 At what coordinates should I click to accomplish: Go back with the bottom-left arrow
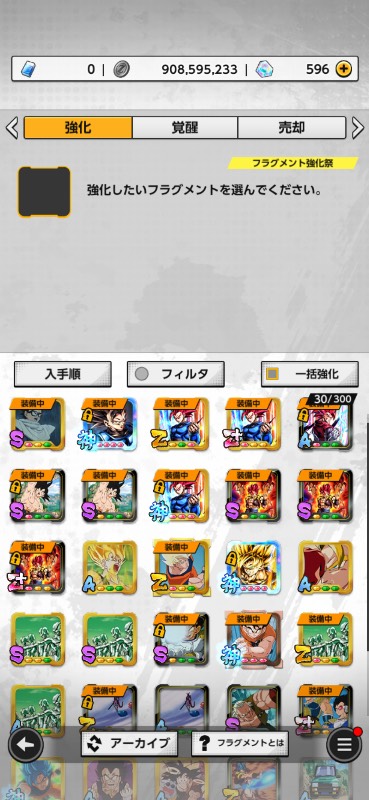tap(26, 745)
